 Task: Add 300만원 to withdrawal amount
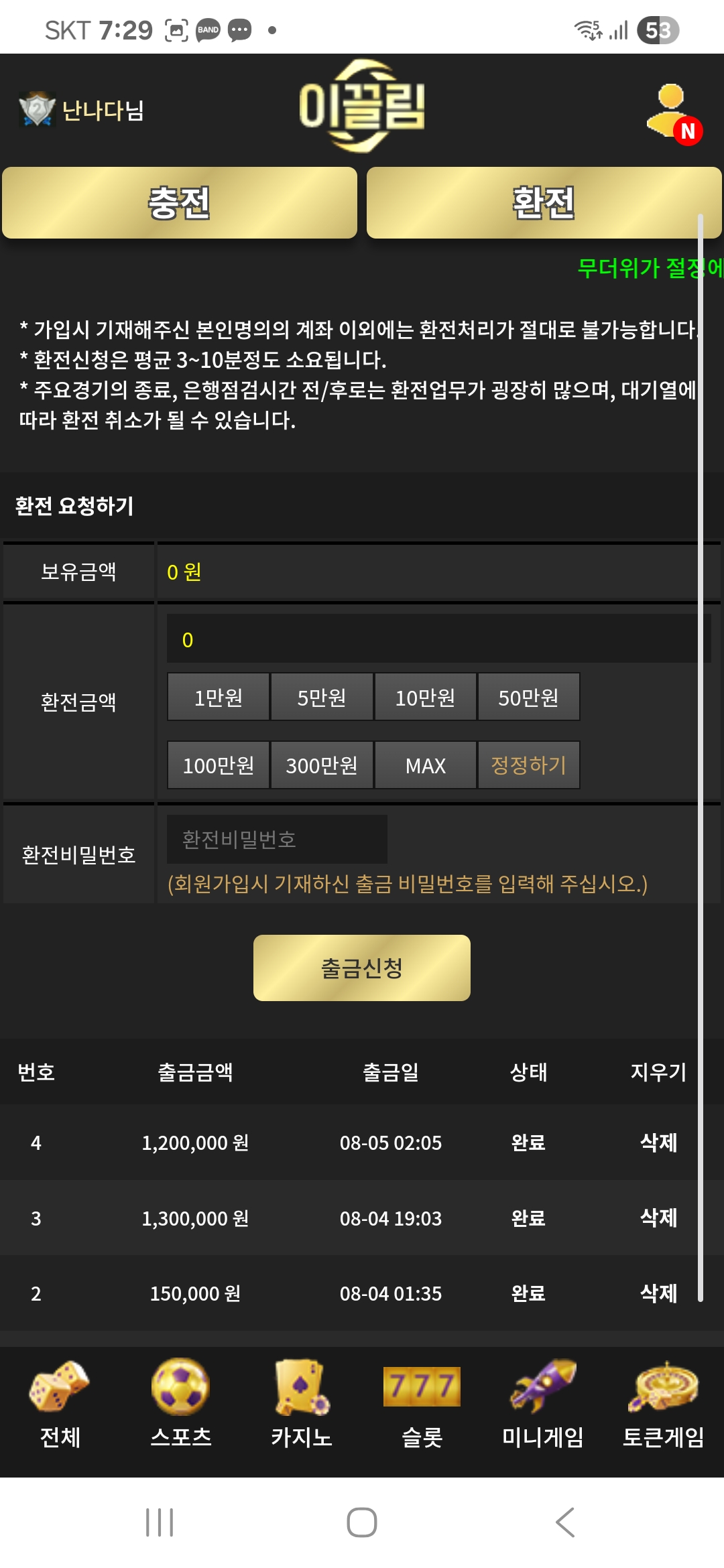pos(322,765)
